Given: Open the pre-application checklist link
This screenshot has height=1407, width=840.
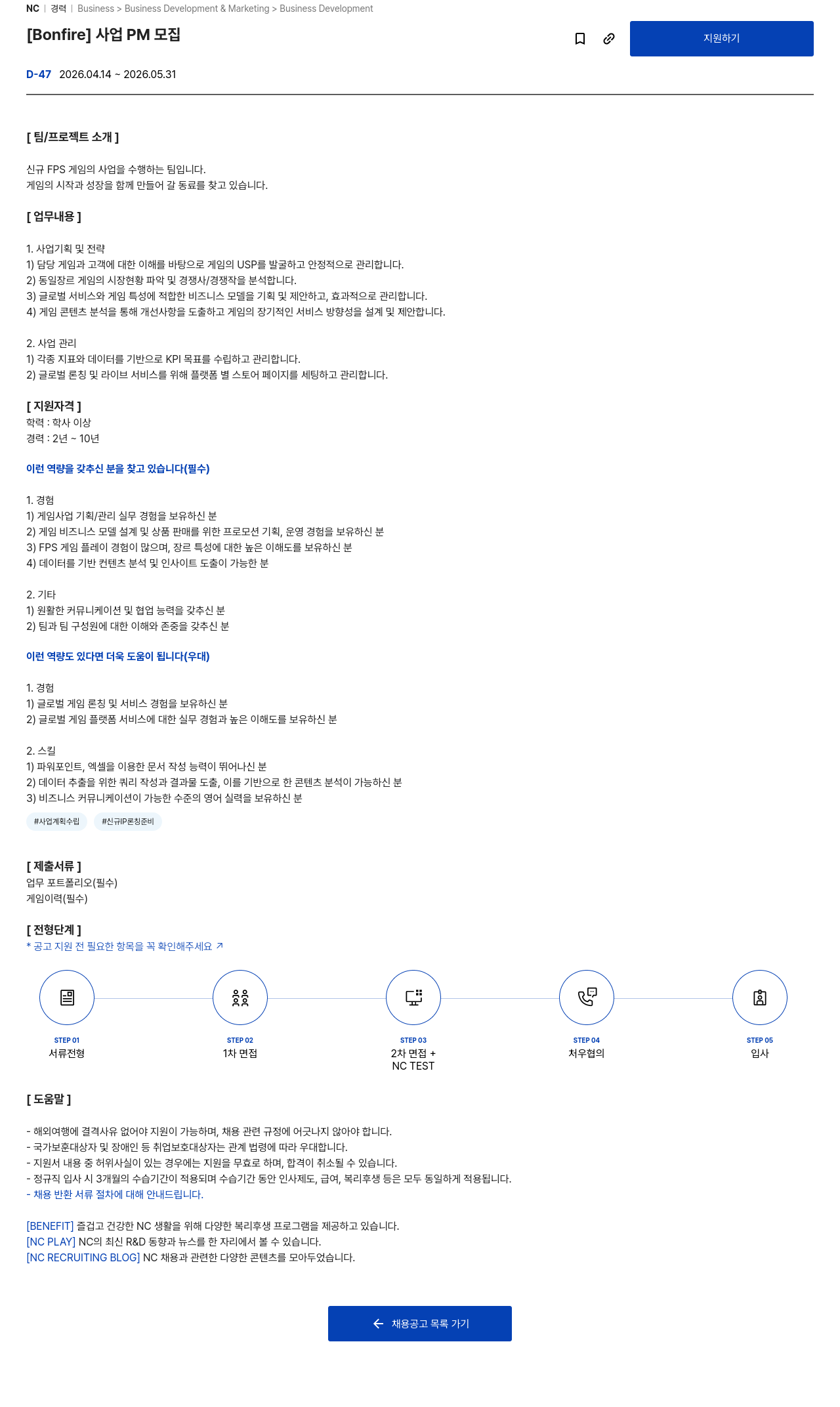Looking at the screenshot, I should (125, 946).
